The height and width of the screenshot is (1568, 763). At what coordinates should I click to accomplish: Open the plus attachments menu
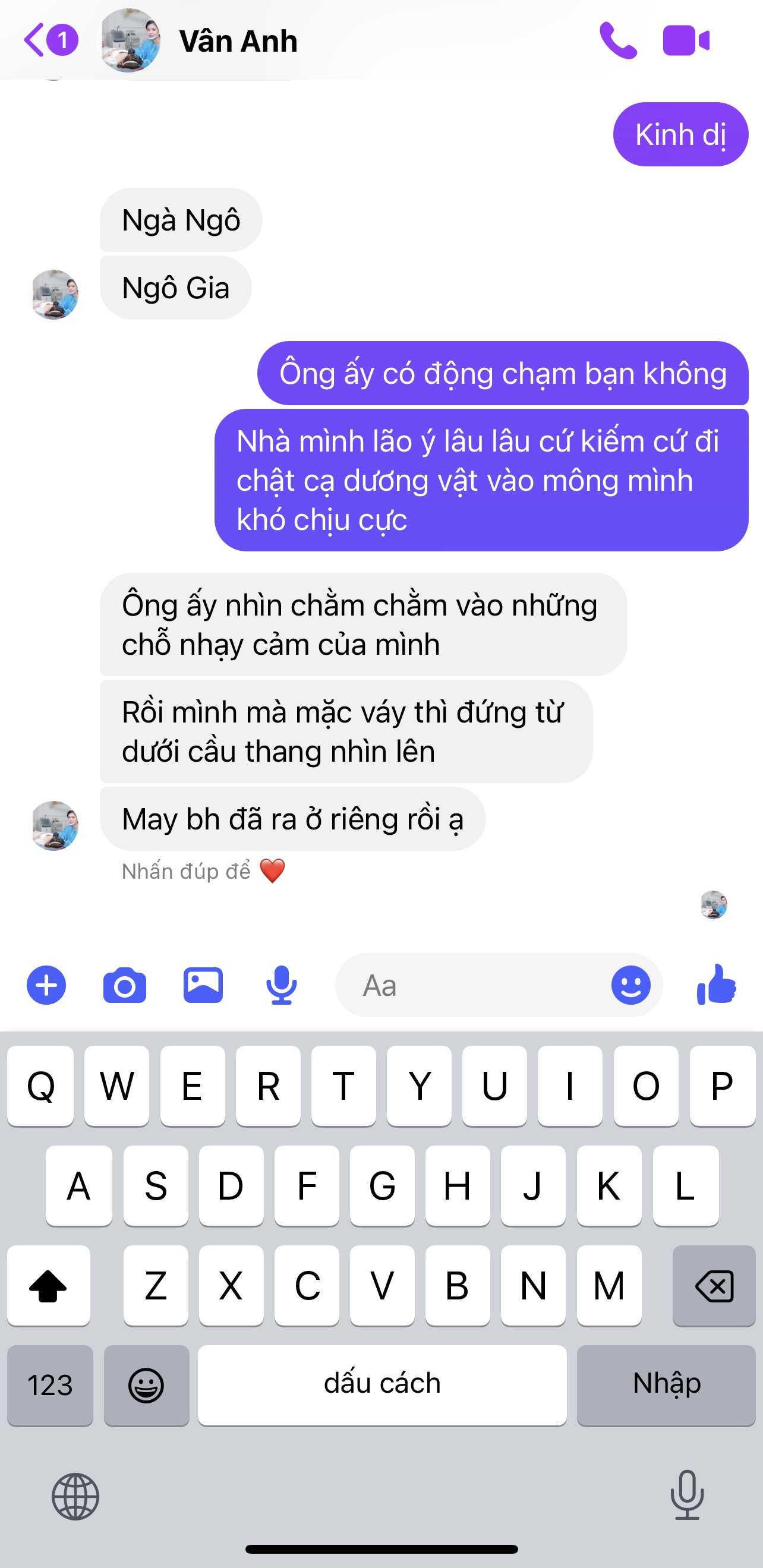point(46,985)
